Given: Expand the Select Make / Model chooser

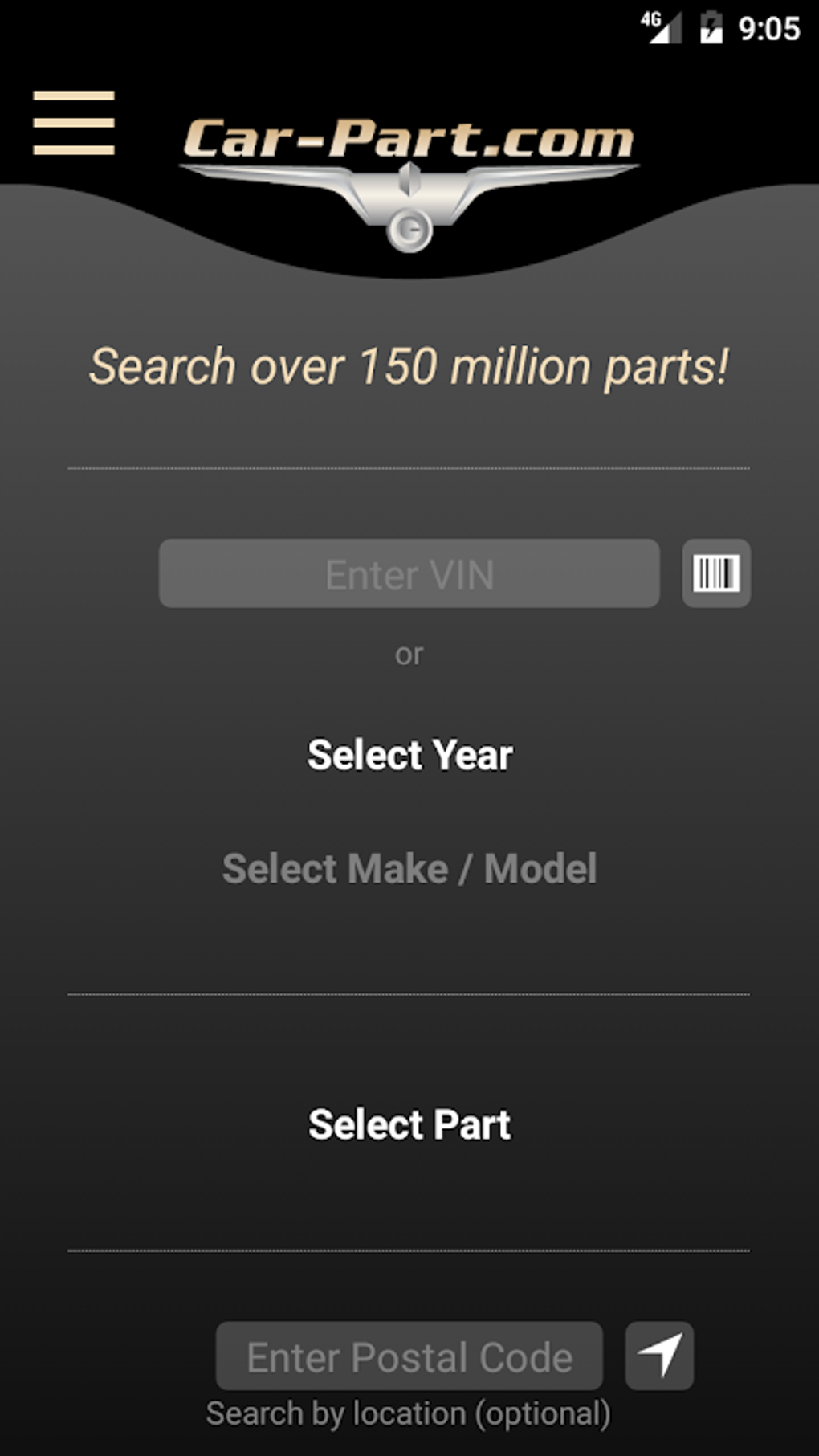Looking at the screenshot, I should (409, 867).
